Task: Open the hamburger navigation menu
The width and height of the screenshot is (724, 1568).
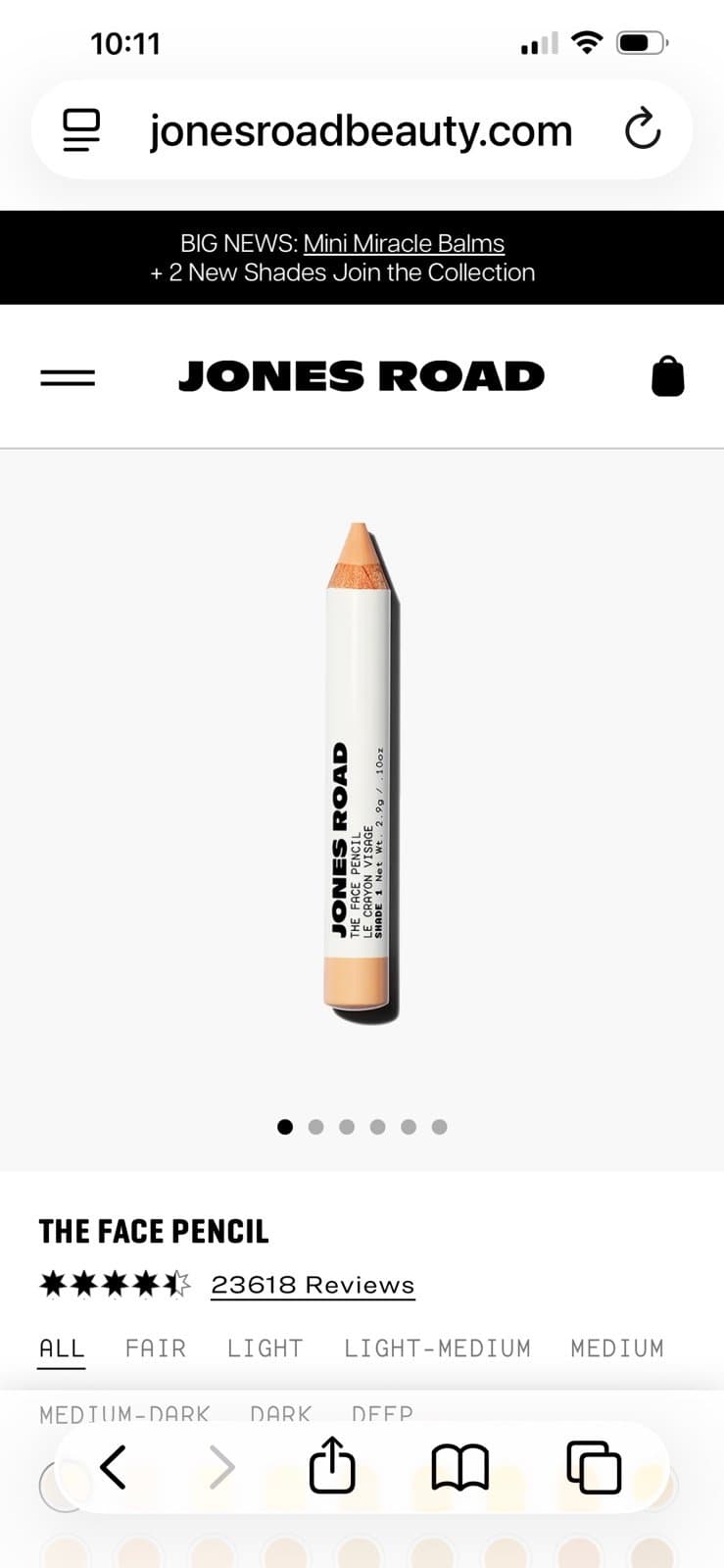Action: 67,375
